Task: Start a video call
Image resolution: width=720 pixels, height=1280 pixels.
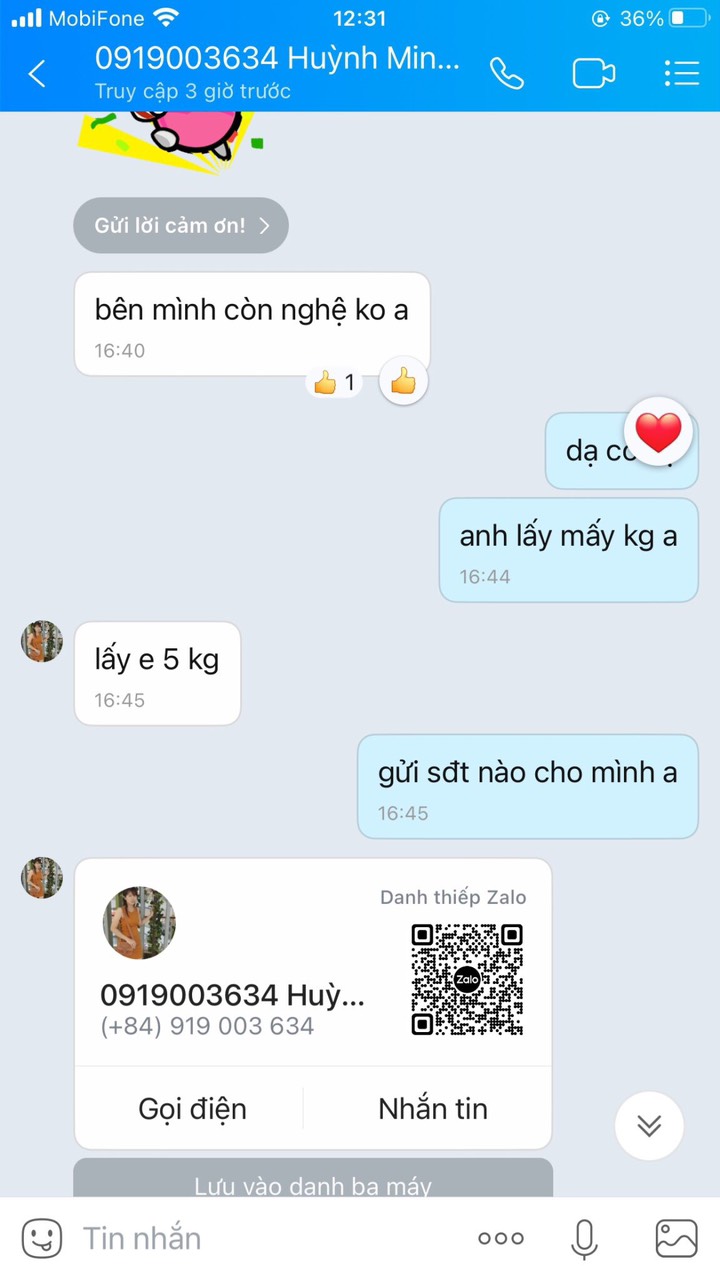Action: pyautogui.click(x=593, y=74)
